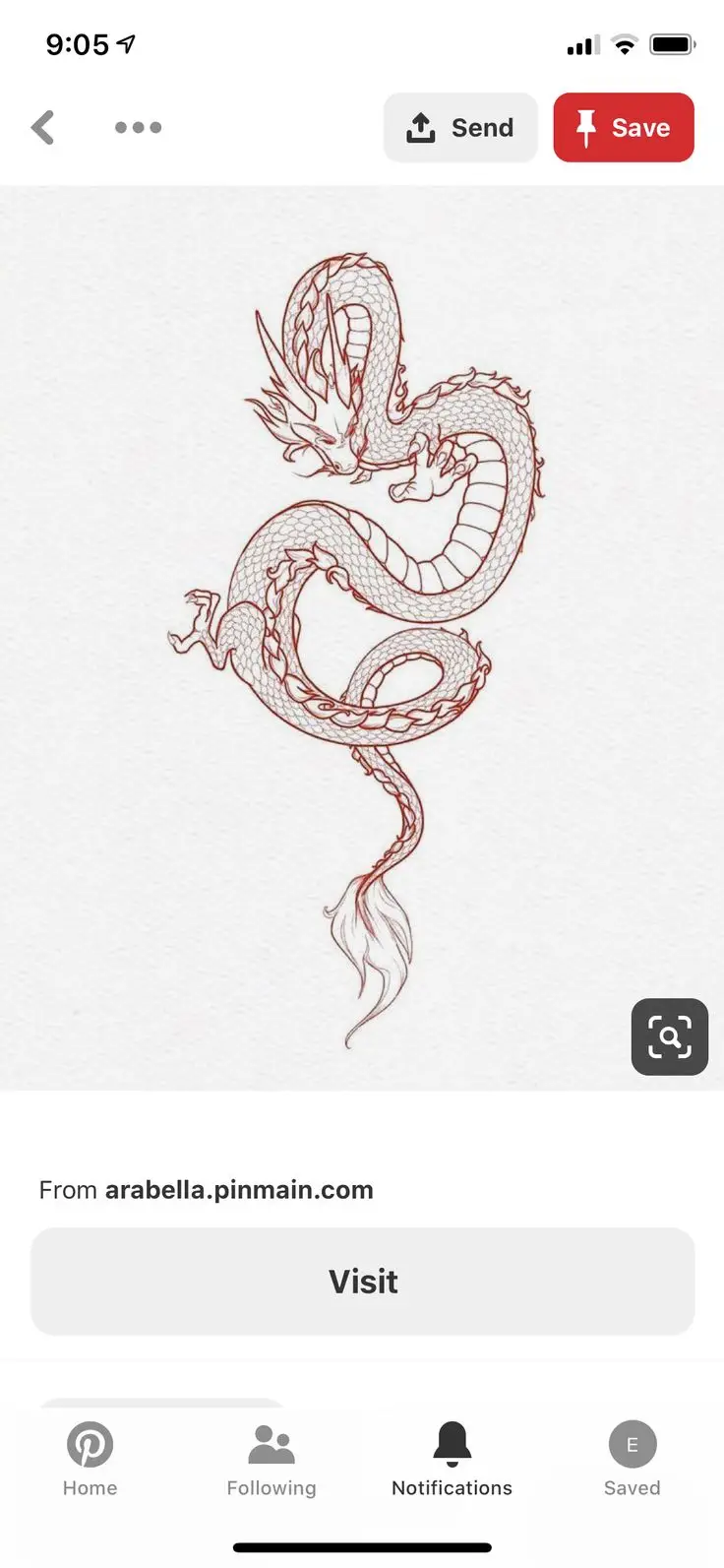Switch to the Following tab

tap(271, 1459)
